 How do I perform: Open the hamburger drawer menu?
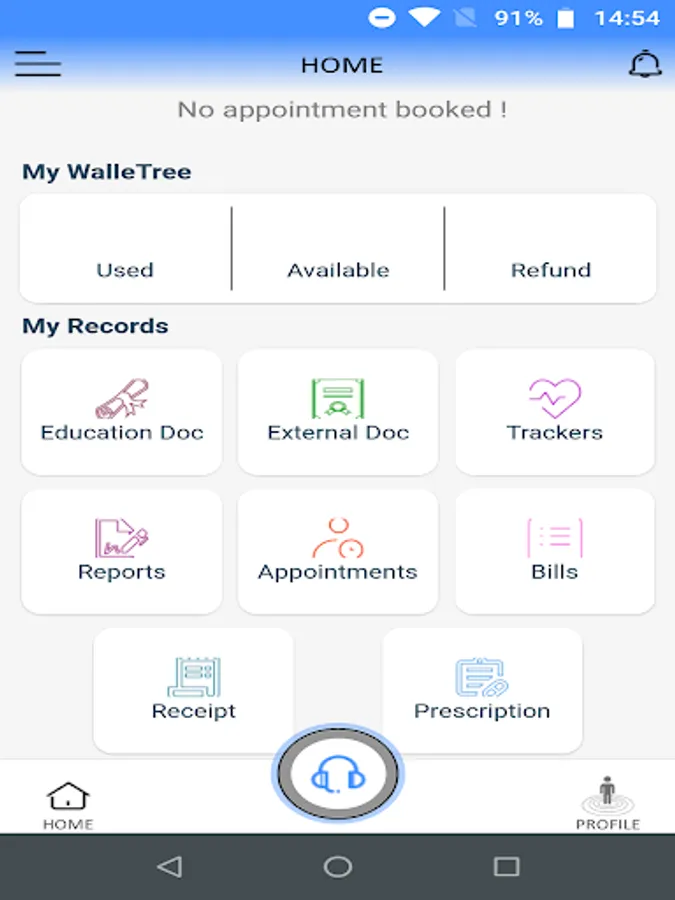[x=38, y=64]
